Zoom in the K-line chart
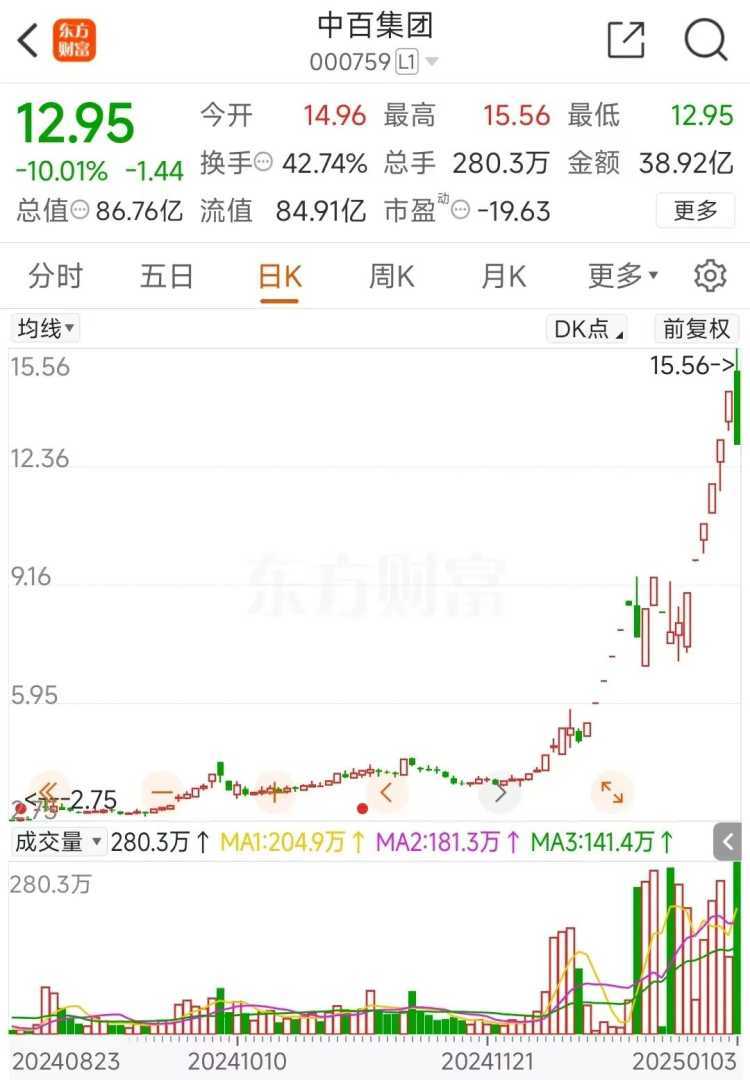Viewport: 750px width, 1080px height. coord(274,791)
